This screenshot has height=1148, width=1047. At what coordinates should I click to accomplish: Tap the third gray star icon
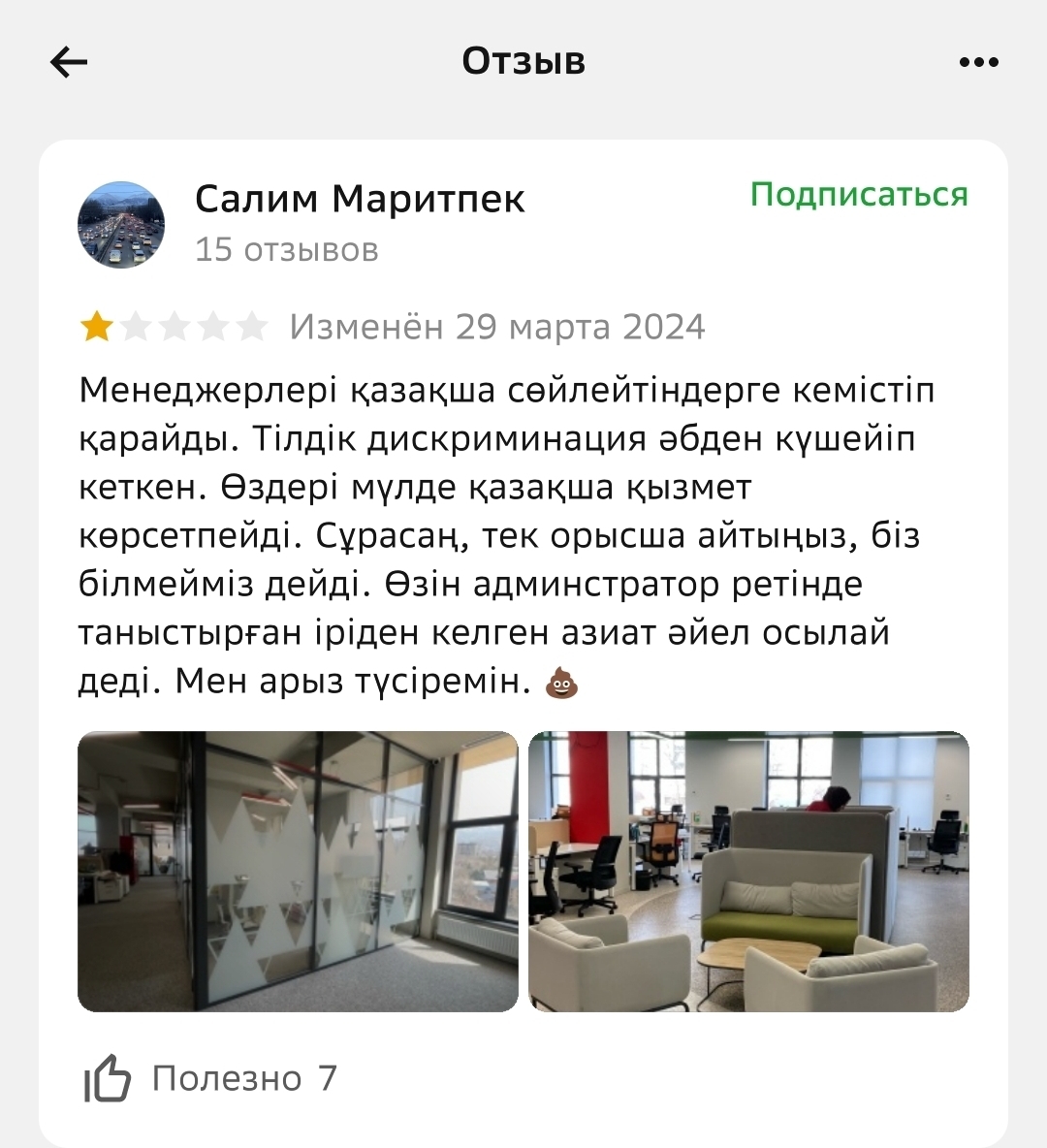point(174,325)
